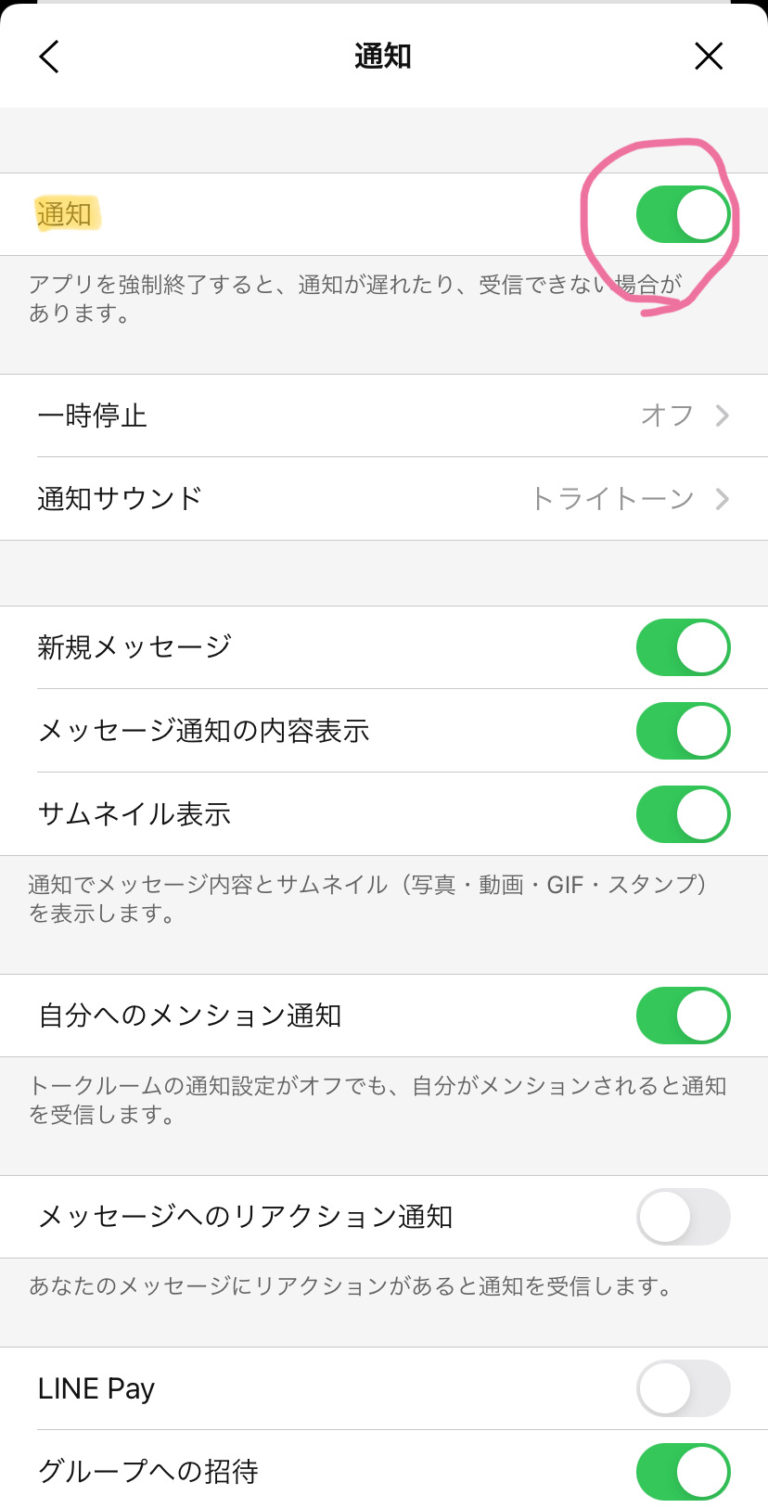Switch off サムネイル表示
Screen dimensions: 768x1508
click(683, 814)
